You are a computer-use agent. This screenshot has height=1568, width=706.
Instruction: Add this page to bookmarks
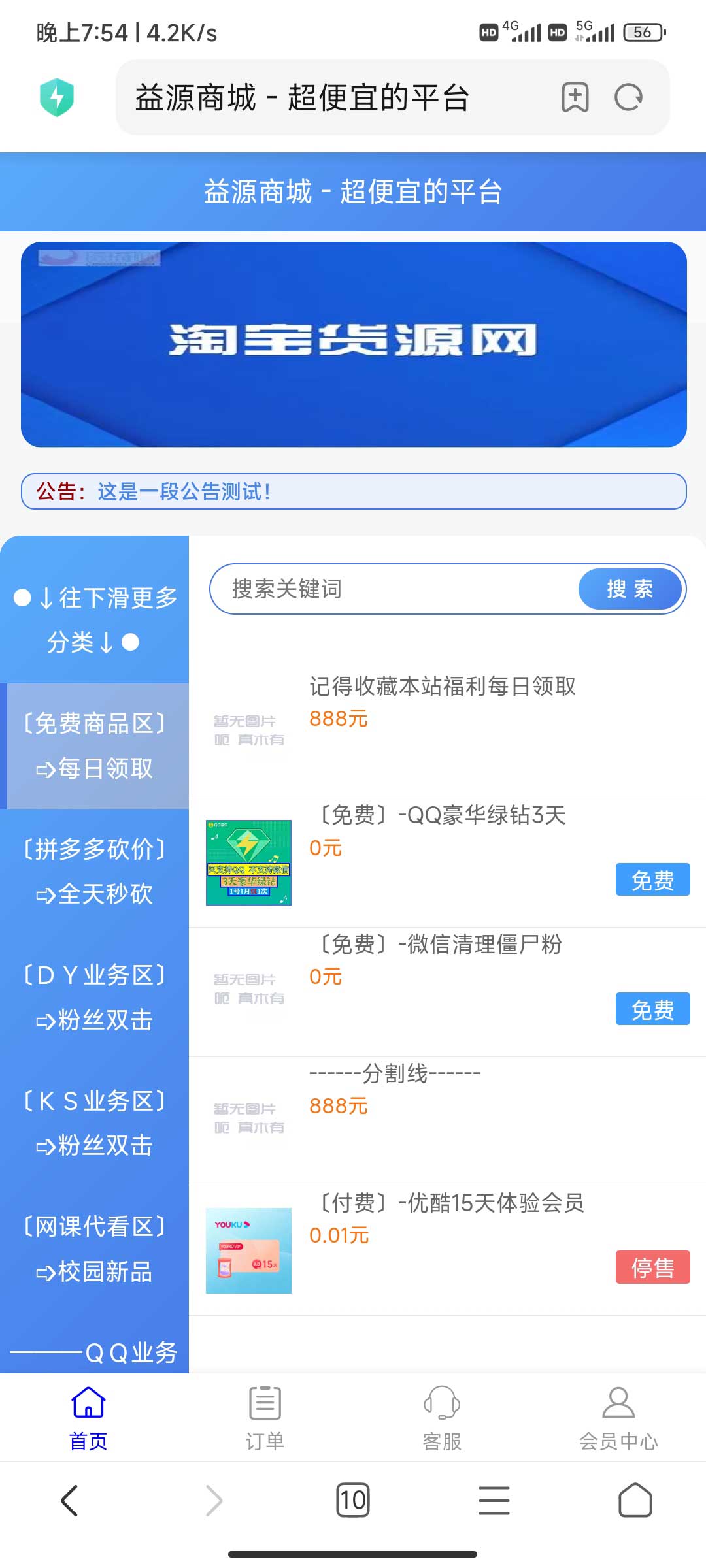tap(575, 98)
